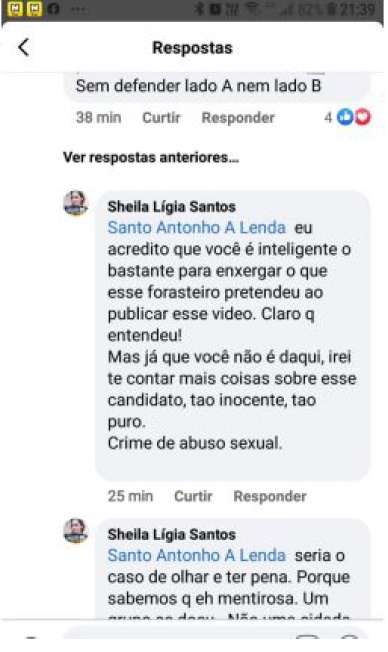Go back using the top-left arrow
Viewport: 388px width, 652px height.
(24, 47)
